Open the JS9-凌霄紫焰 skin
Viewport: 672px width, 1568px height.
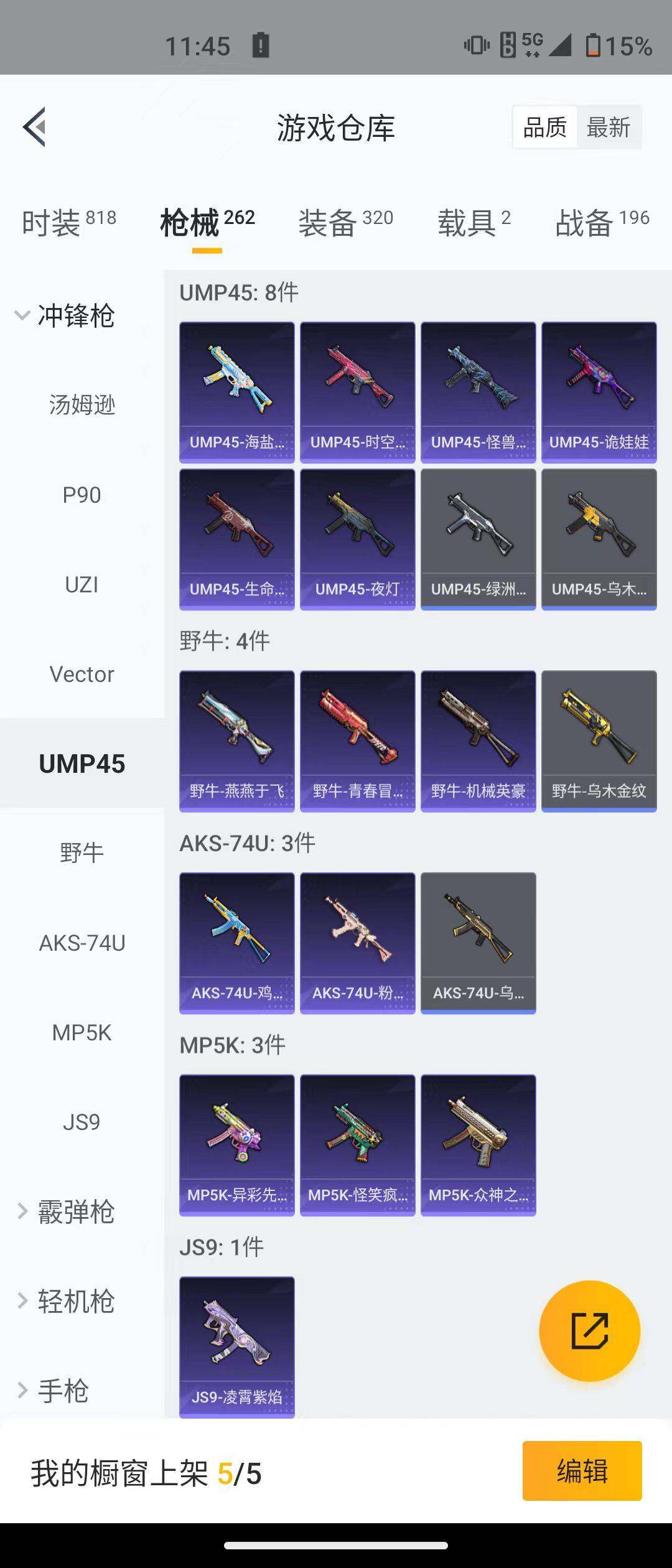click(x=236, y=1346)
